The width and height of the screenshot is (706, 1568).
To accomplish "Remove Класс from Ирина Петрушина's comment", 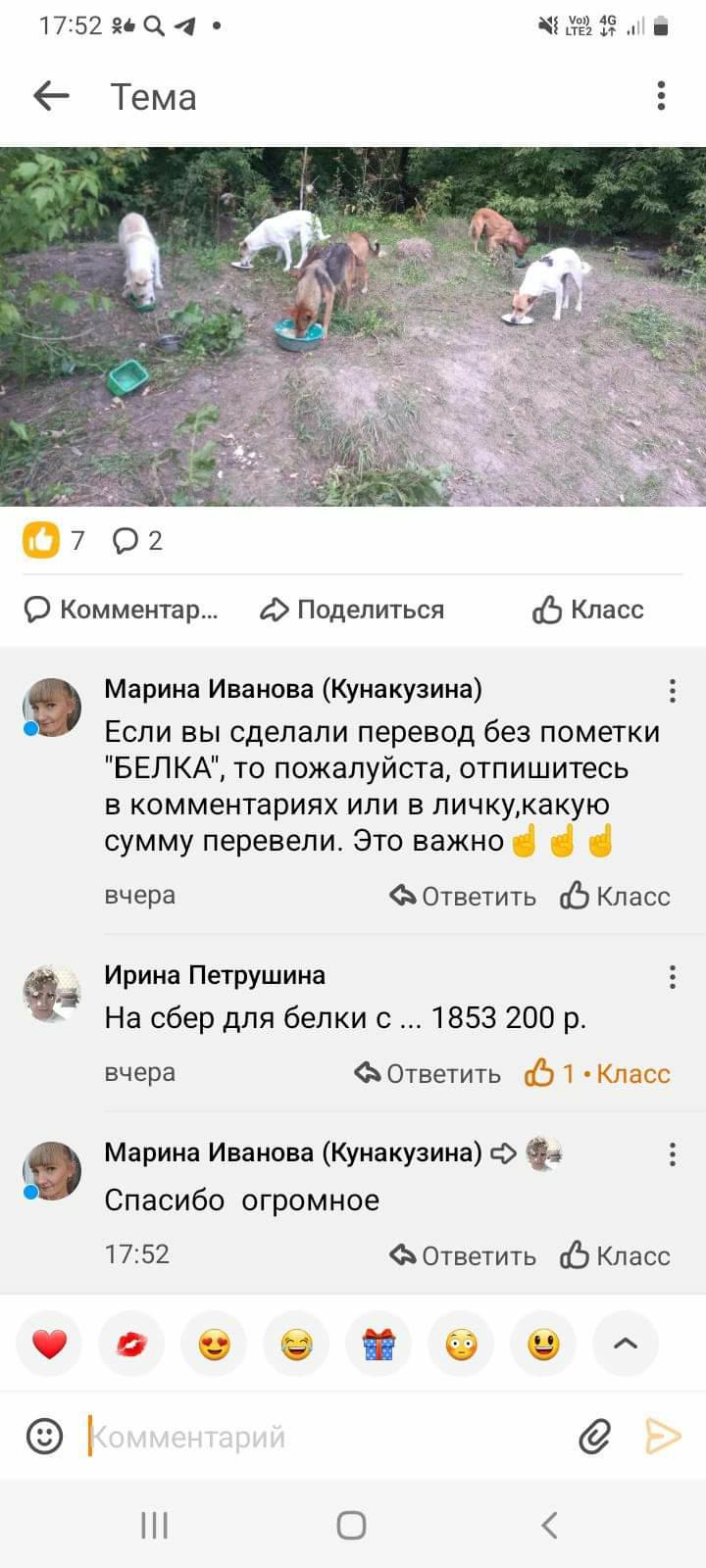I will (598, 1073).
